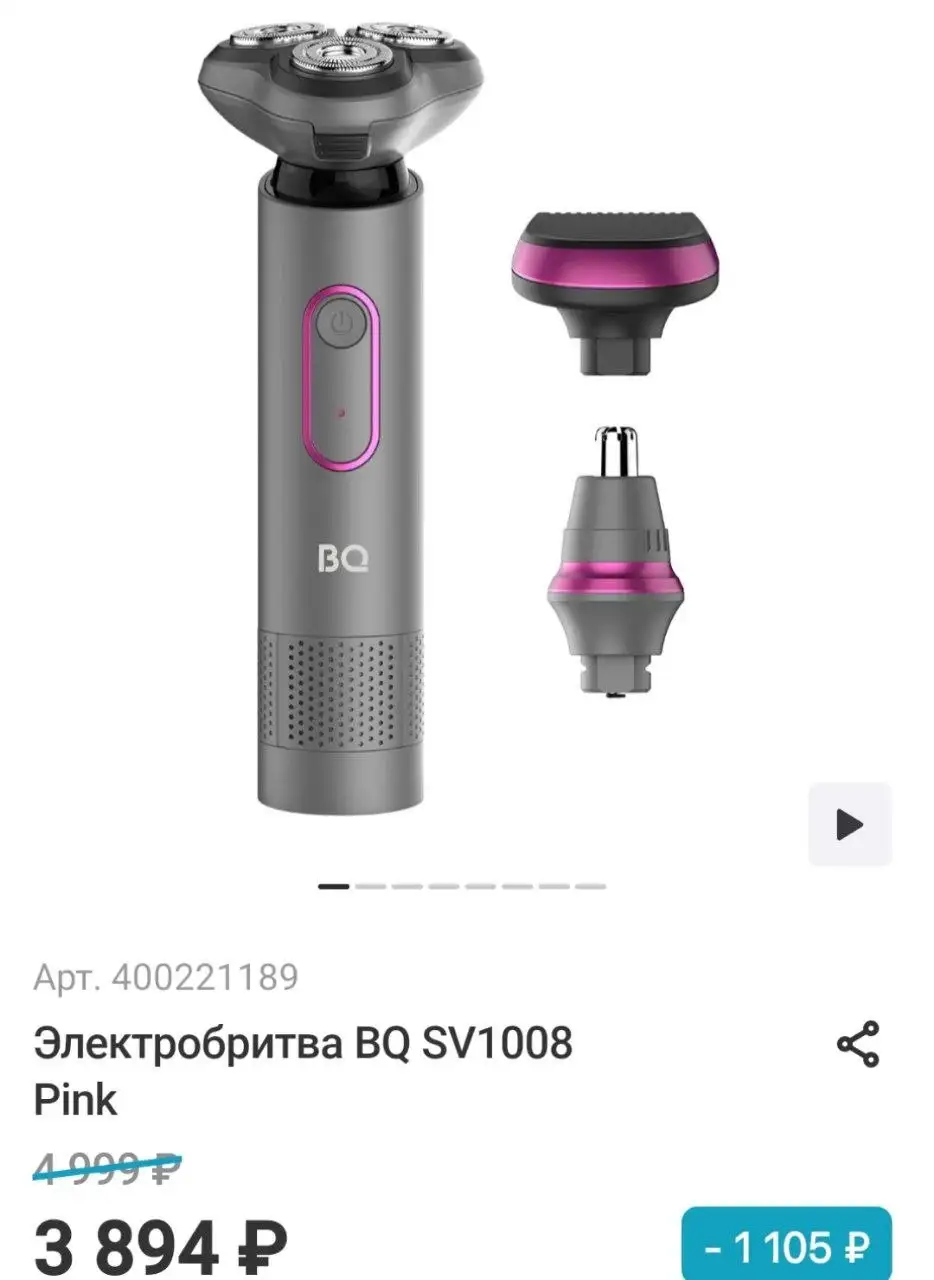
Task: Tap the article number Арт. 400221189
Action: click(165, 976)
